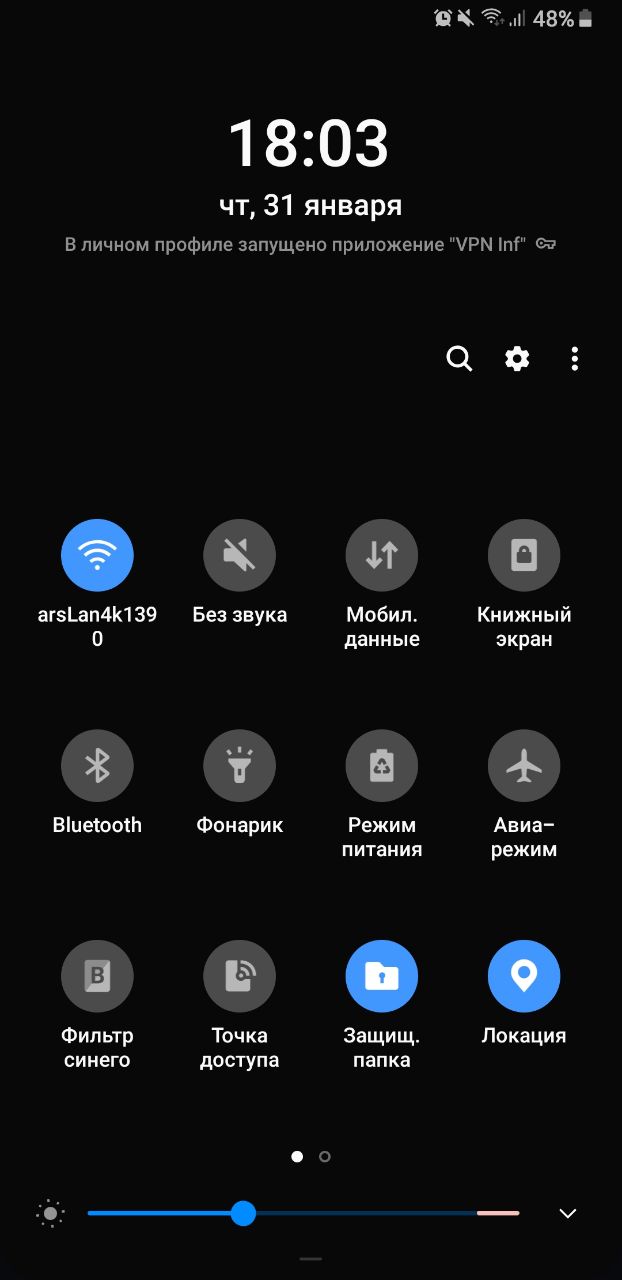This screenshot has height=1280, width=622.
Task: Open device settings gear
Action: (x=517, y=359)
